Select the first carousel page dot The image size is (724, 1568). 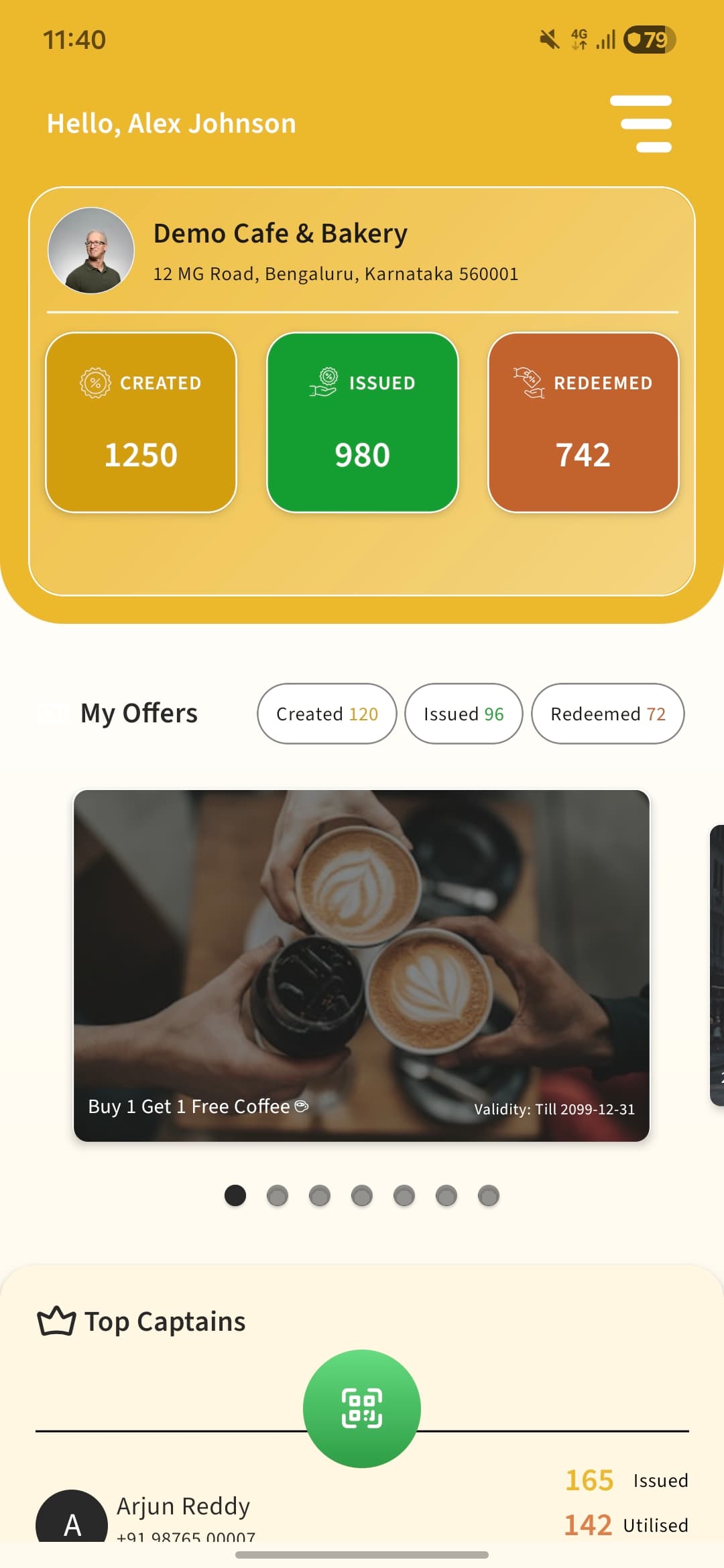(x=235, y=1195)
